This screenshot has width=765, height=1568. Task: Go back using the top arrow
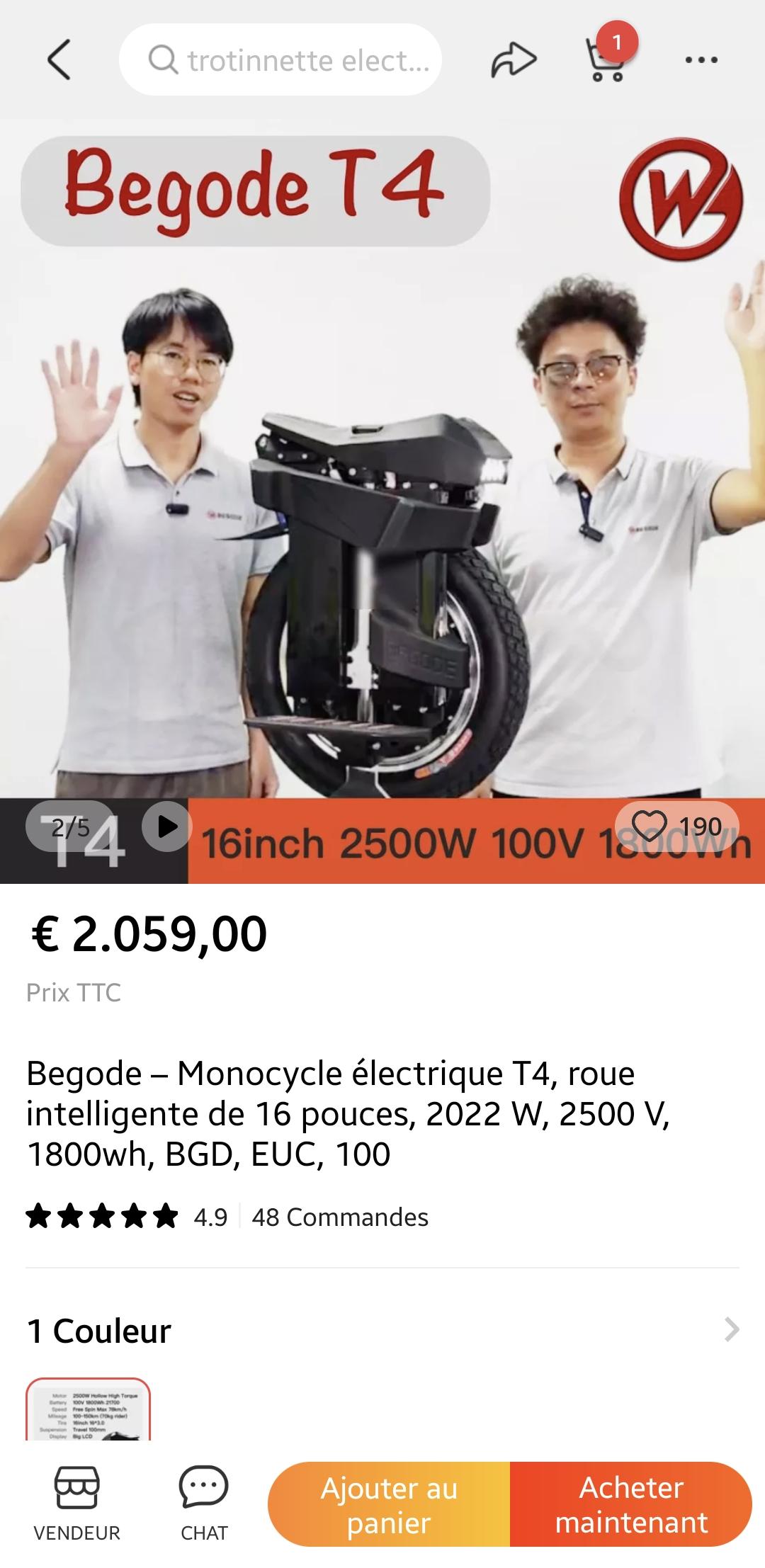[x=59, y=59]
